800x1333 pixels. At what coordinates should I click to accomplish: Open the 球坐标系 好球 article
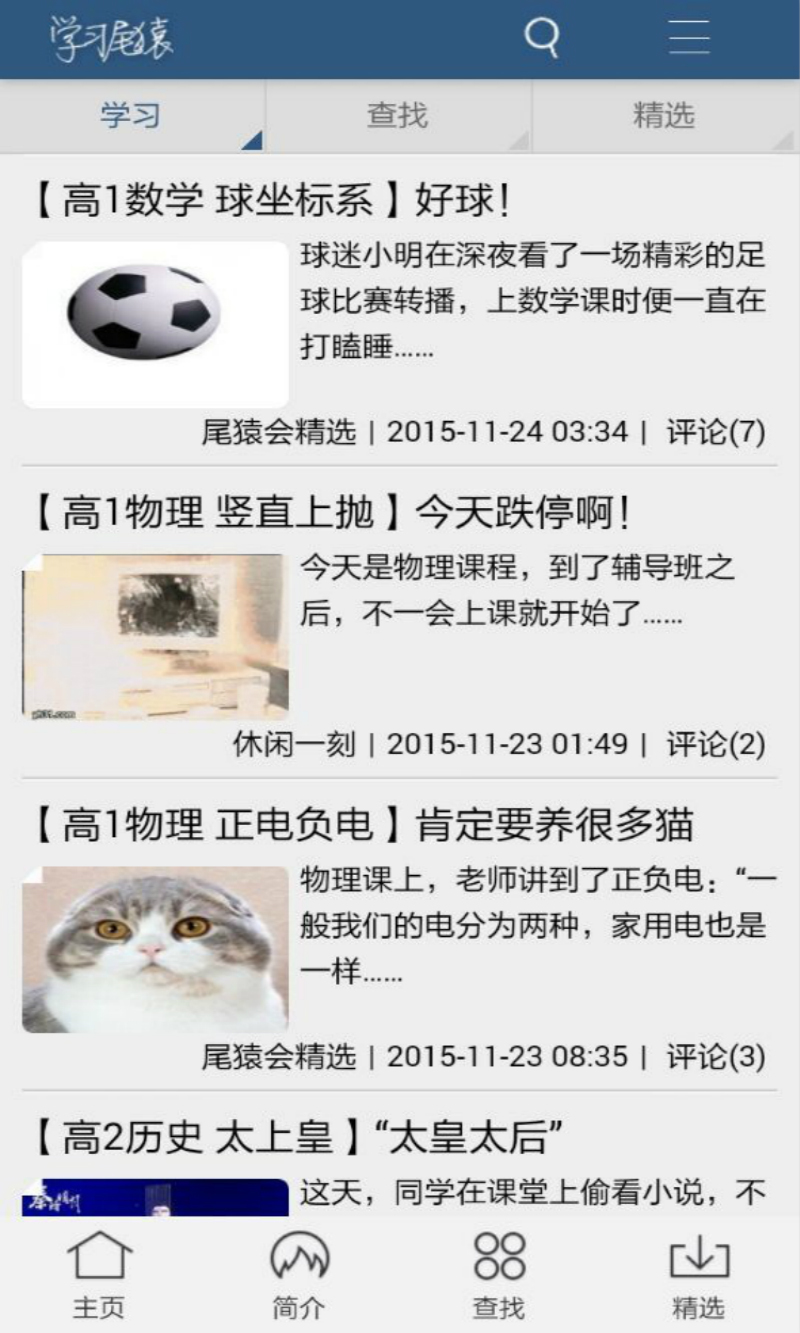(x=272, y=201)
